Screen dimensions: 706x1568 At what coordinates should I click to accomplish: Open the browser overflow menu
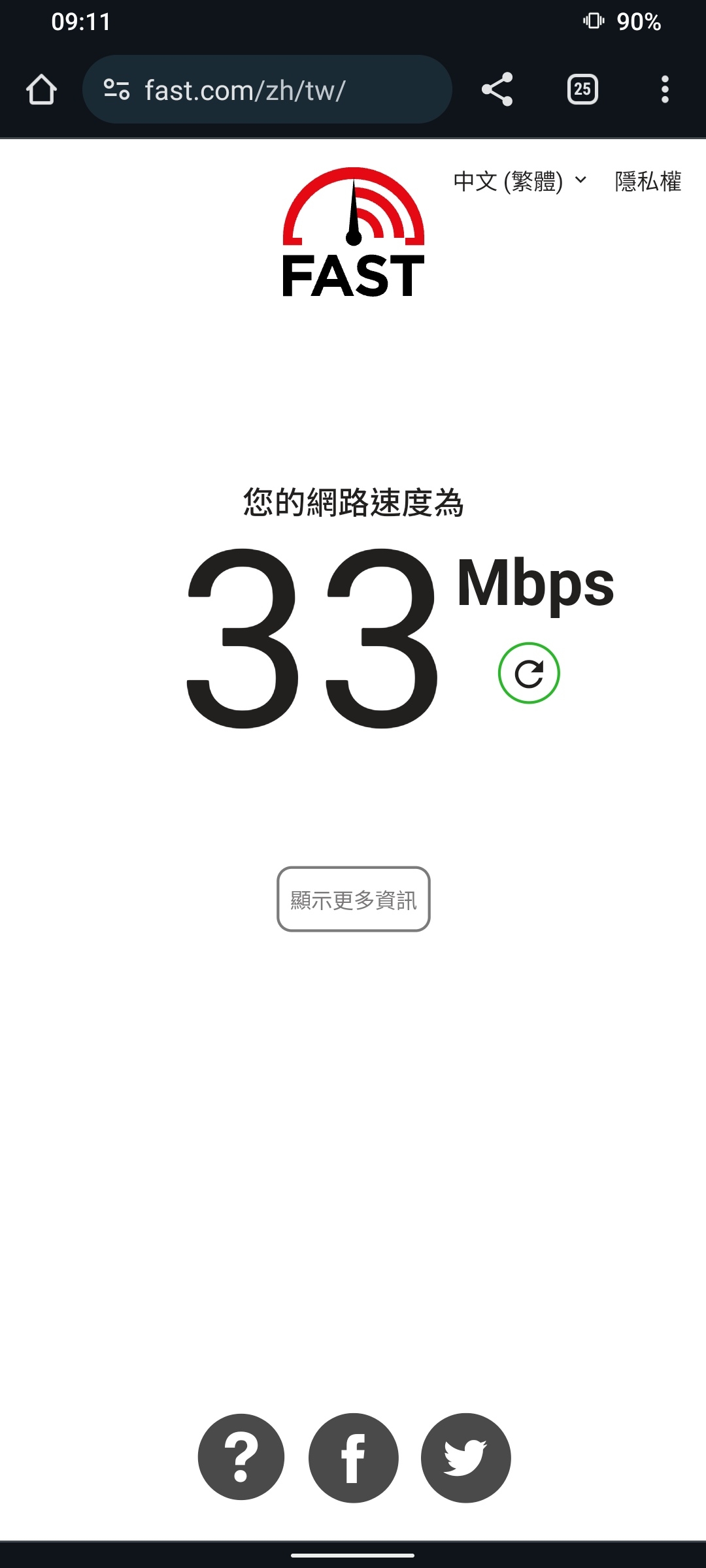pyautogui.click(x=665, y=90)
